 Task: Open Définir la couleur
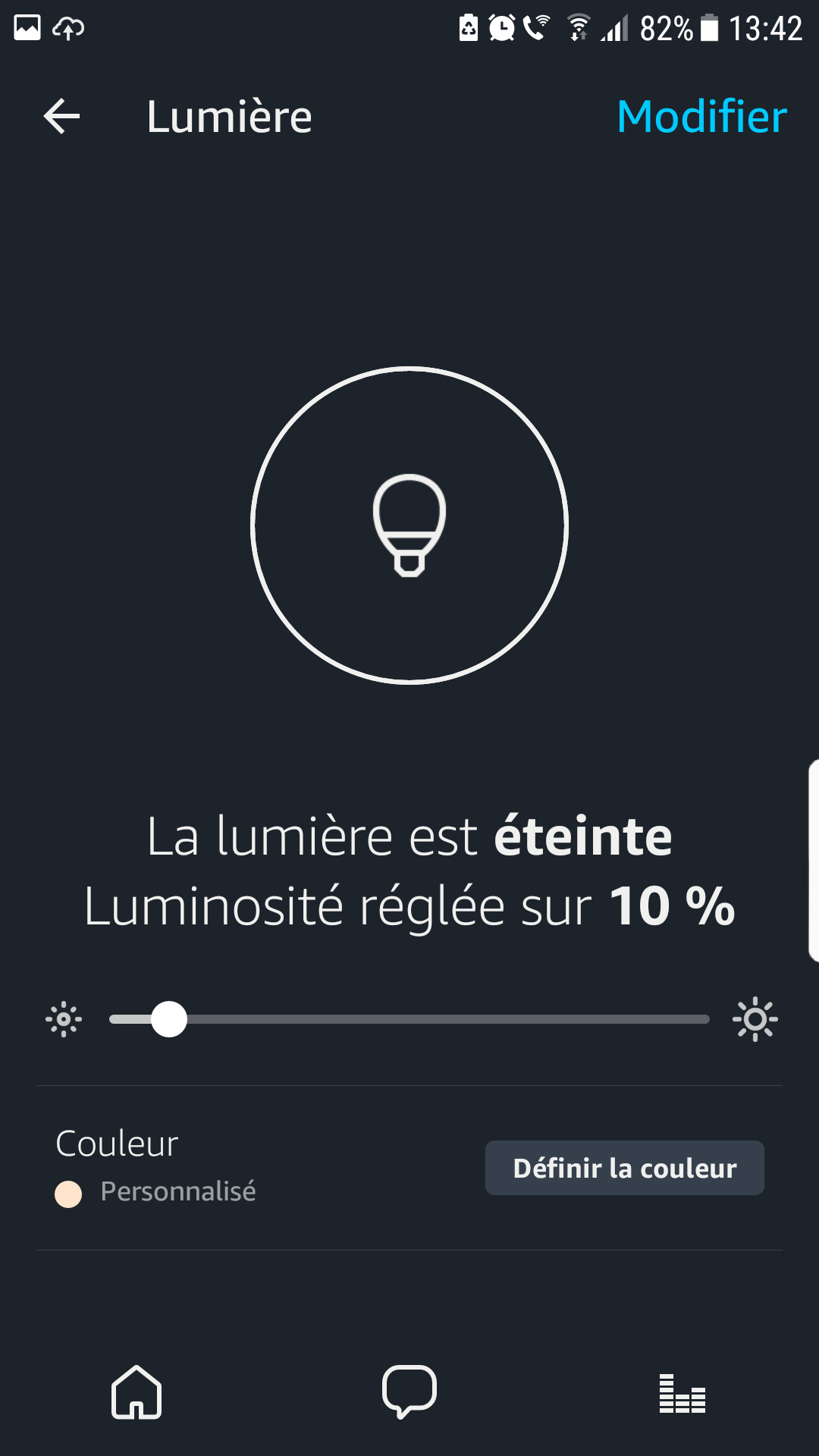(x=624, y=1168)
